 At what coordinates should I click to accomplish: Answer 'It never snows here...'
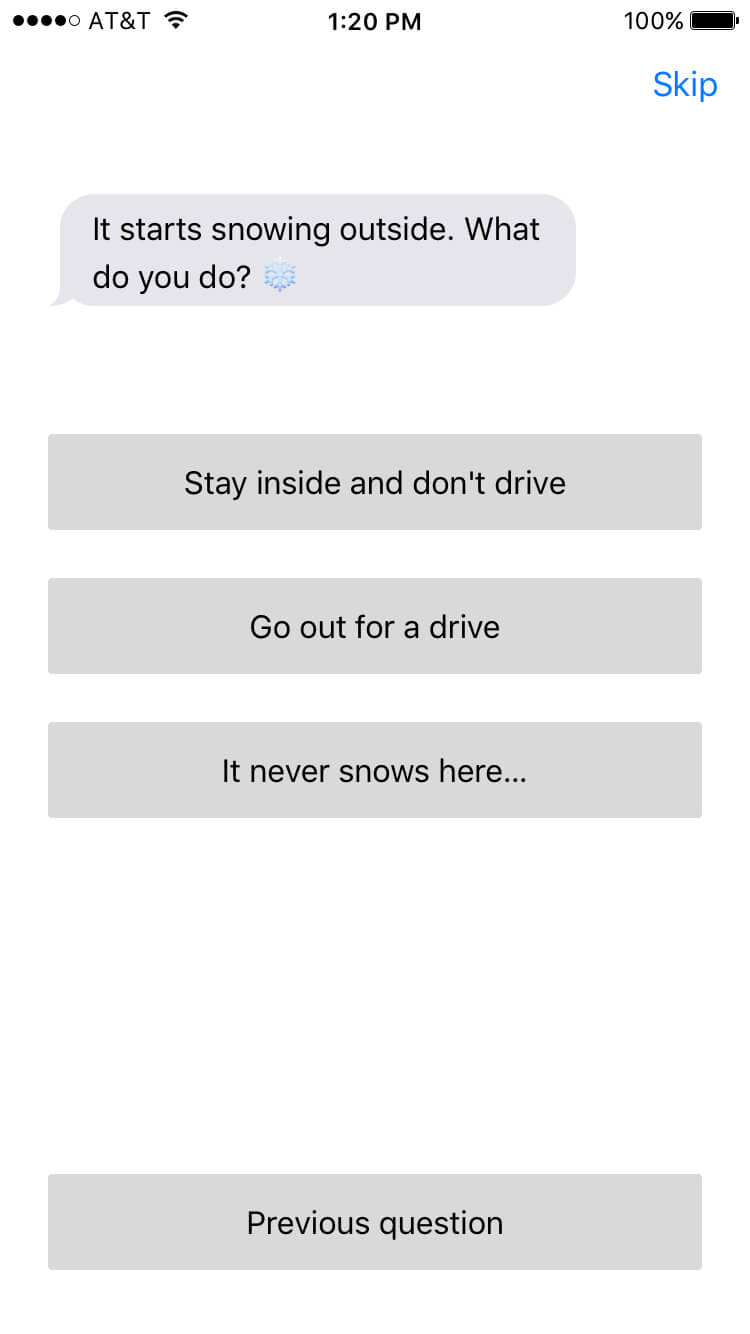pos(375,770)
